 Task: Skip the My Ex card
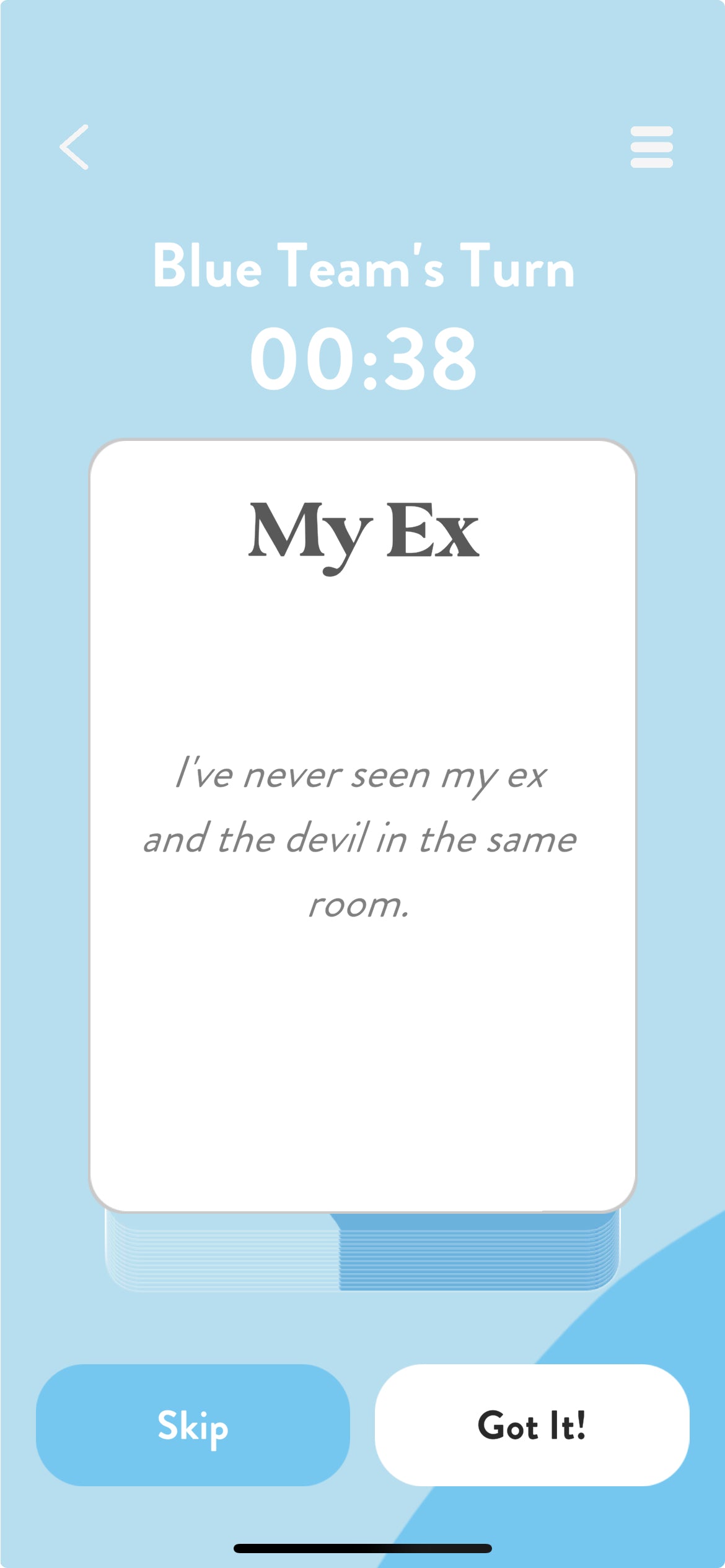pos(193,1425)
